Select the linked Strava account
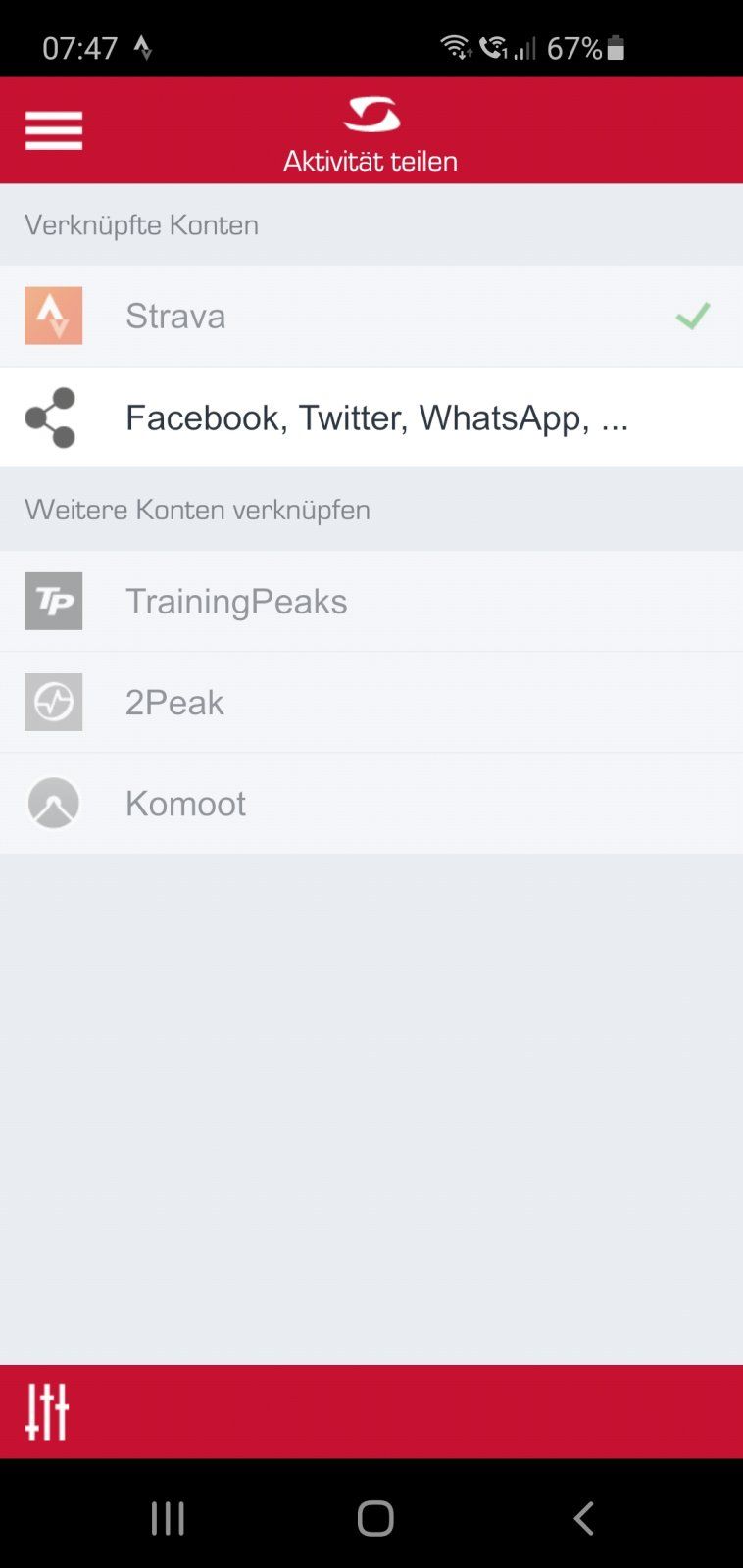The image size is (743, 1568). coord(371,316)
